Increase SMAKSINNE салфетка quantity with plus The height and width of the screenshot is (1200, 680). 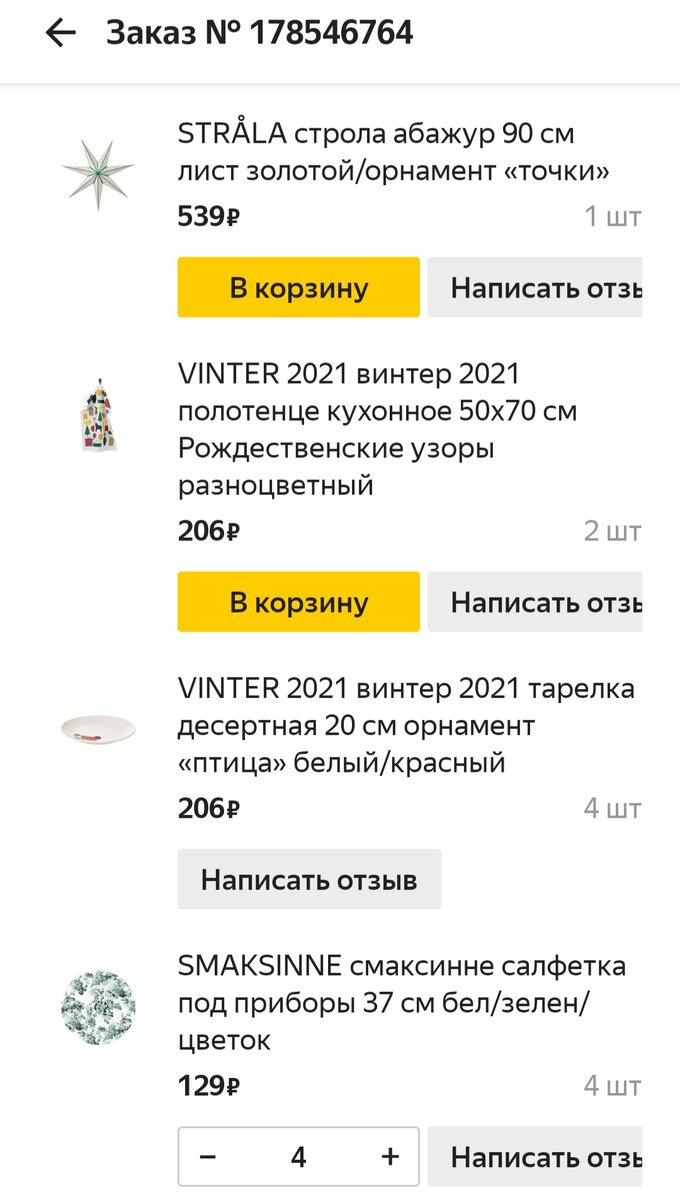[390, 1157]
